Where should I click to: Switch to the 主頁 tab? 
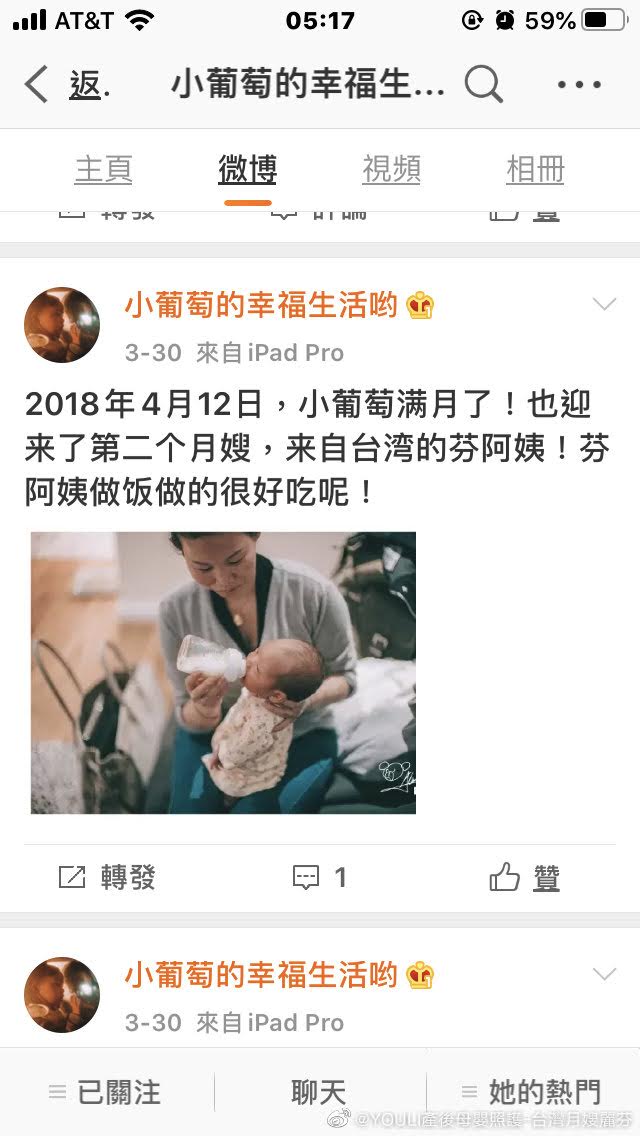(x=103, y=170)
